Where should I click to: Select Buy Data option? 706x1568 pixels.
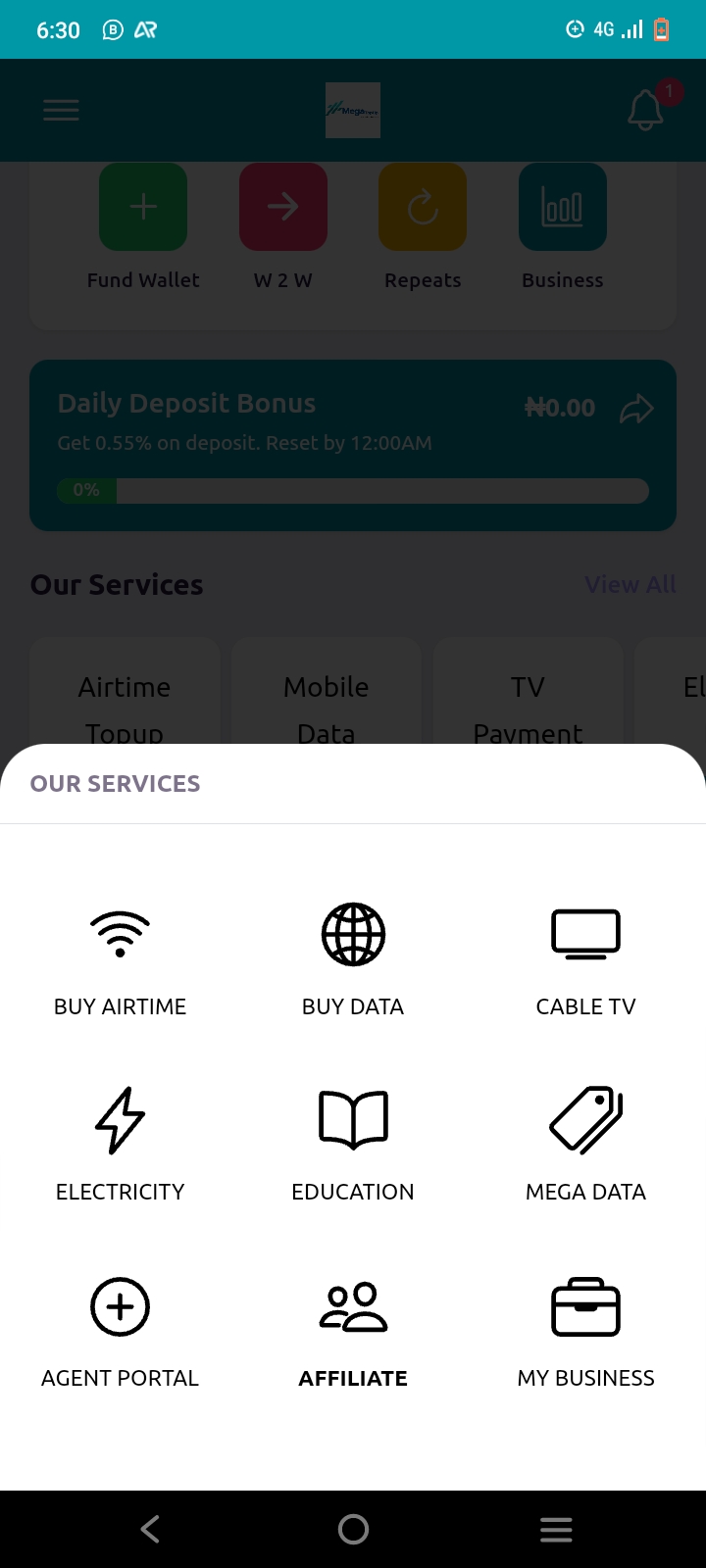[353, 962]
